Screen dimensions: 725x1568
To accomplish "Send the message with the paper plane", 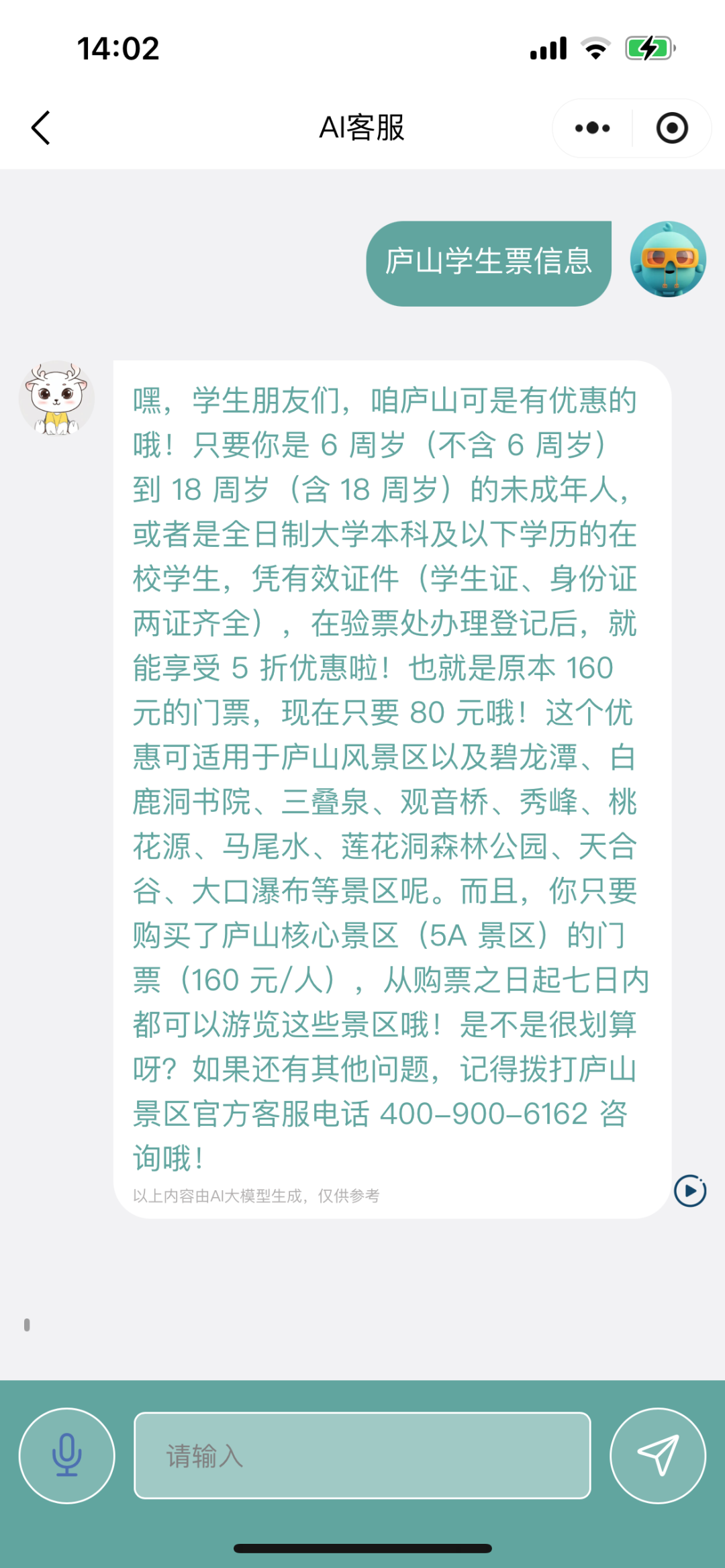I will pos(657,1455).
